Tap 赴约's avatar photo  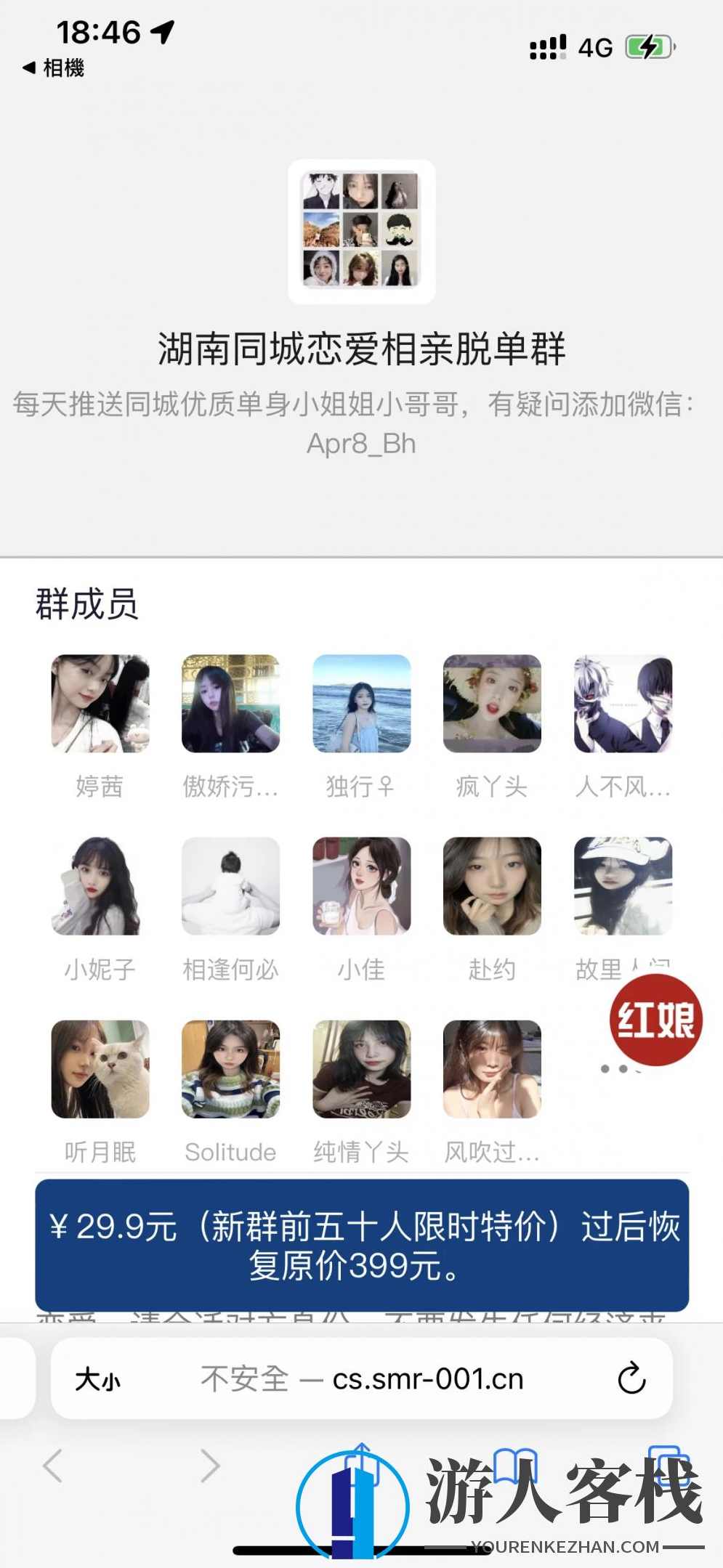[x=493, y=887]
